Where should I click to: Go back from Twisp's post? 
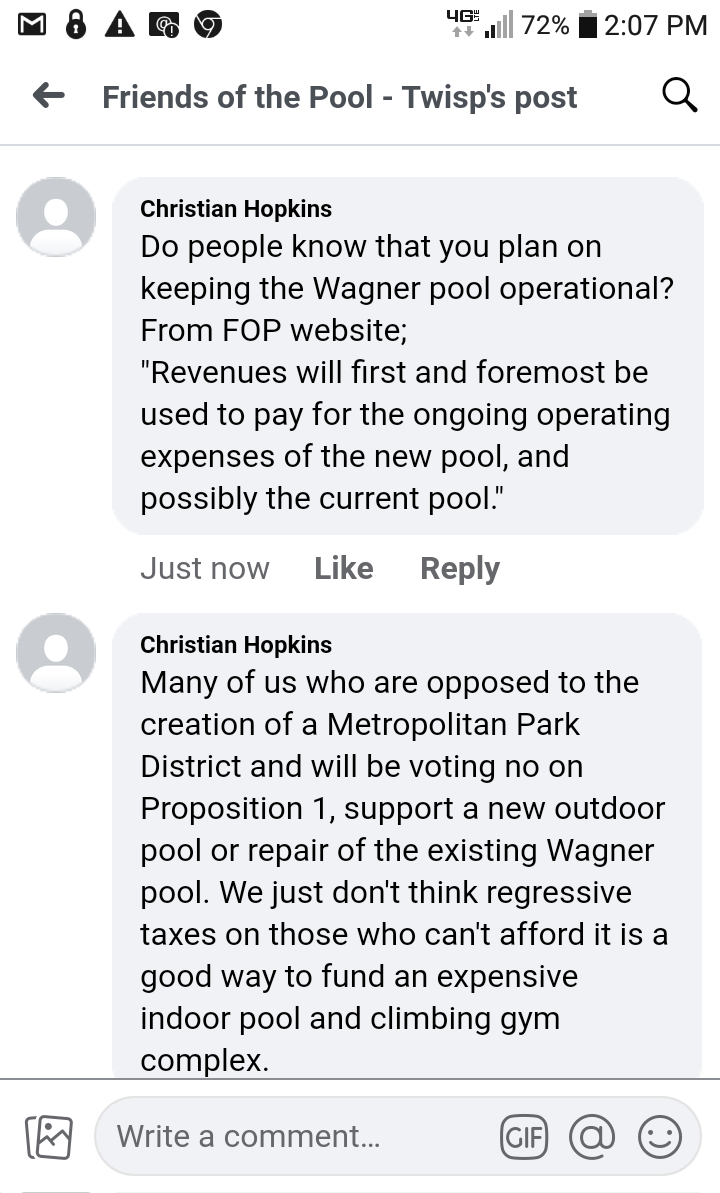tap(48, 96)
